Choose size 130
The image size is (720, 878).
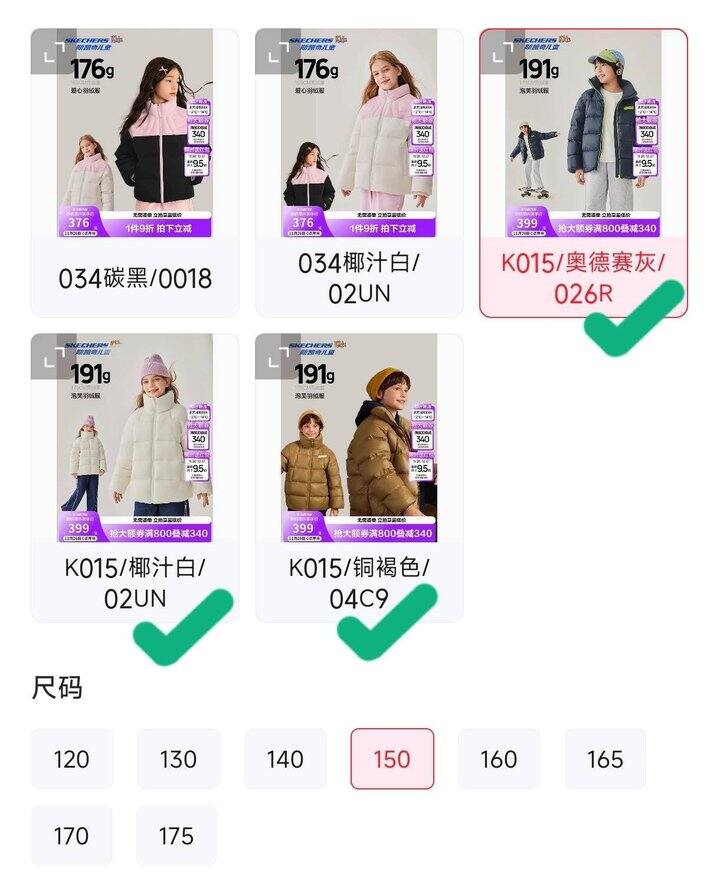tap(178, 759)
